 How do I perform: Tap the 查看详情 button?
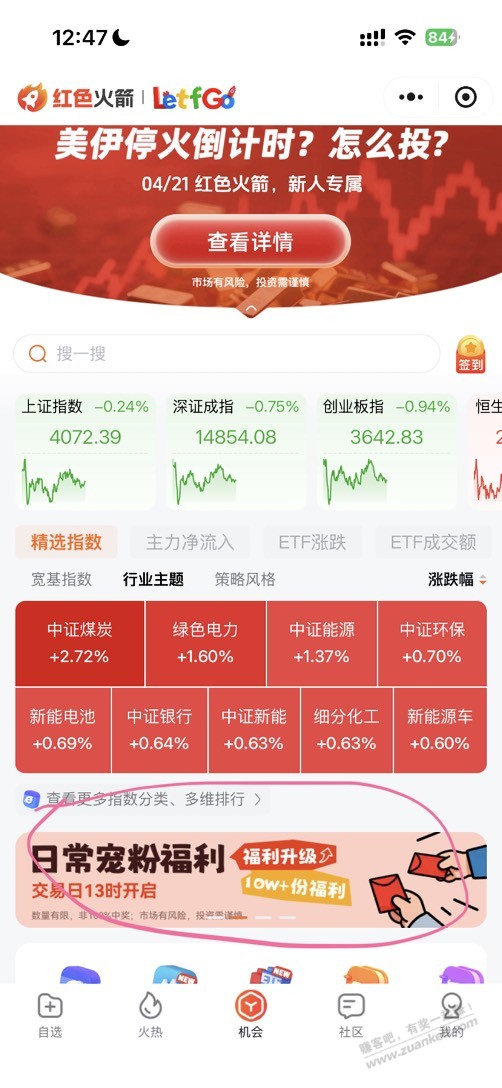click(x=250, y=241)
